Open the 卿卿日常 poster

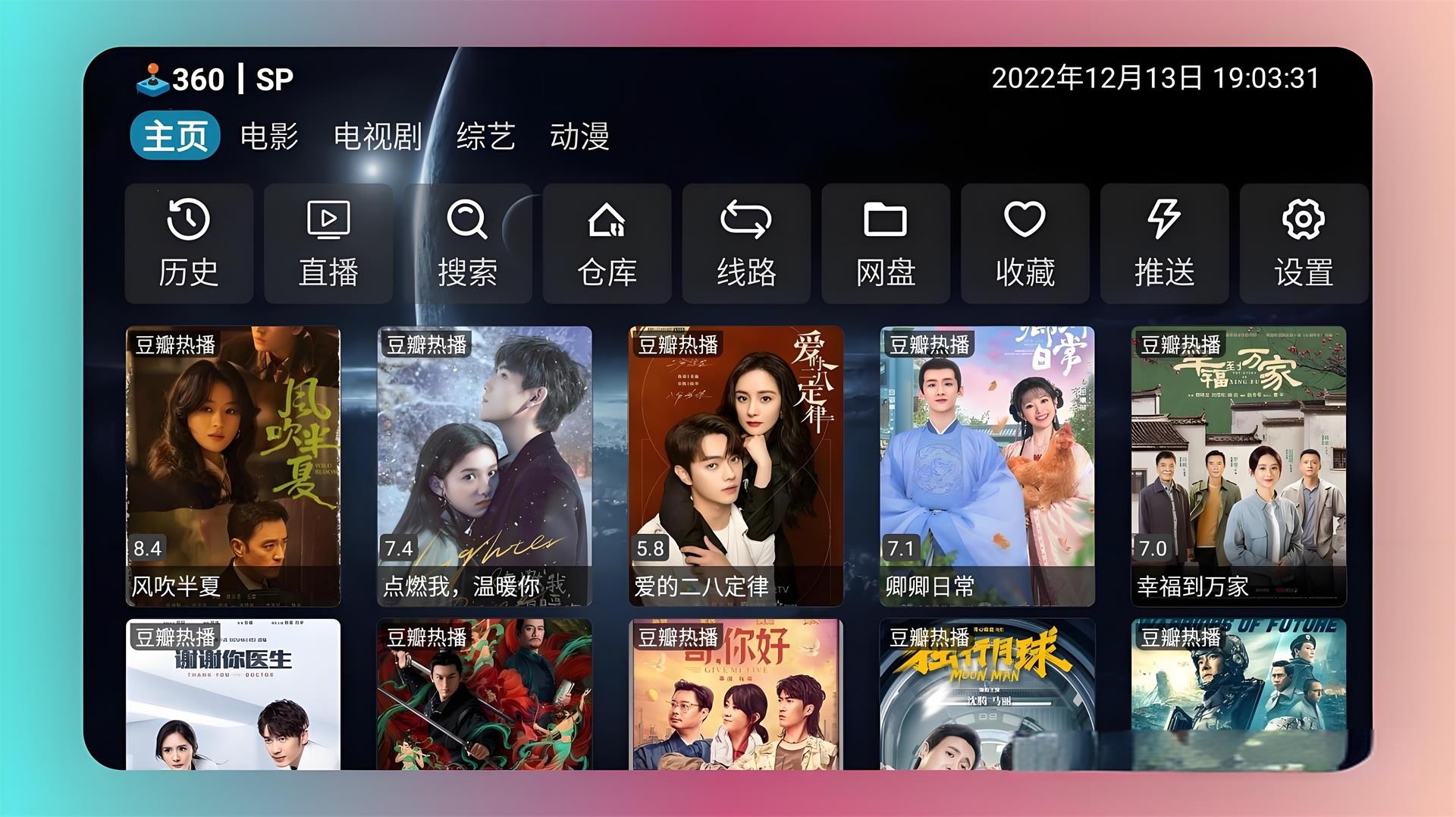[x=987, y=466]
